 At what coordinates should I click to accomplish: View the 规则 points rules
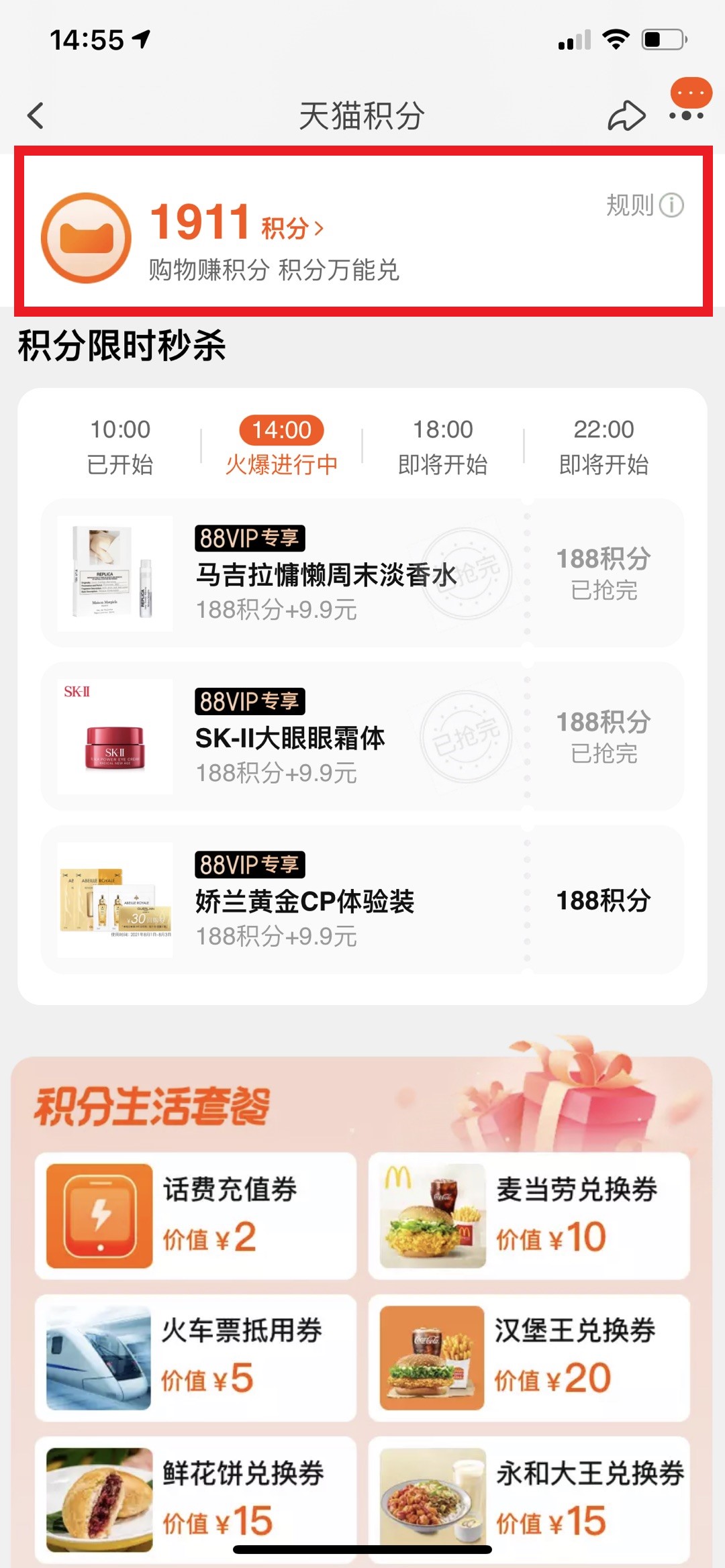click(x=645, y=205)
